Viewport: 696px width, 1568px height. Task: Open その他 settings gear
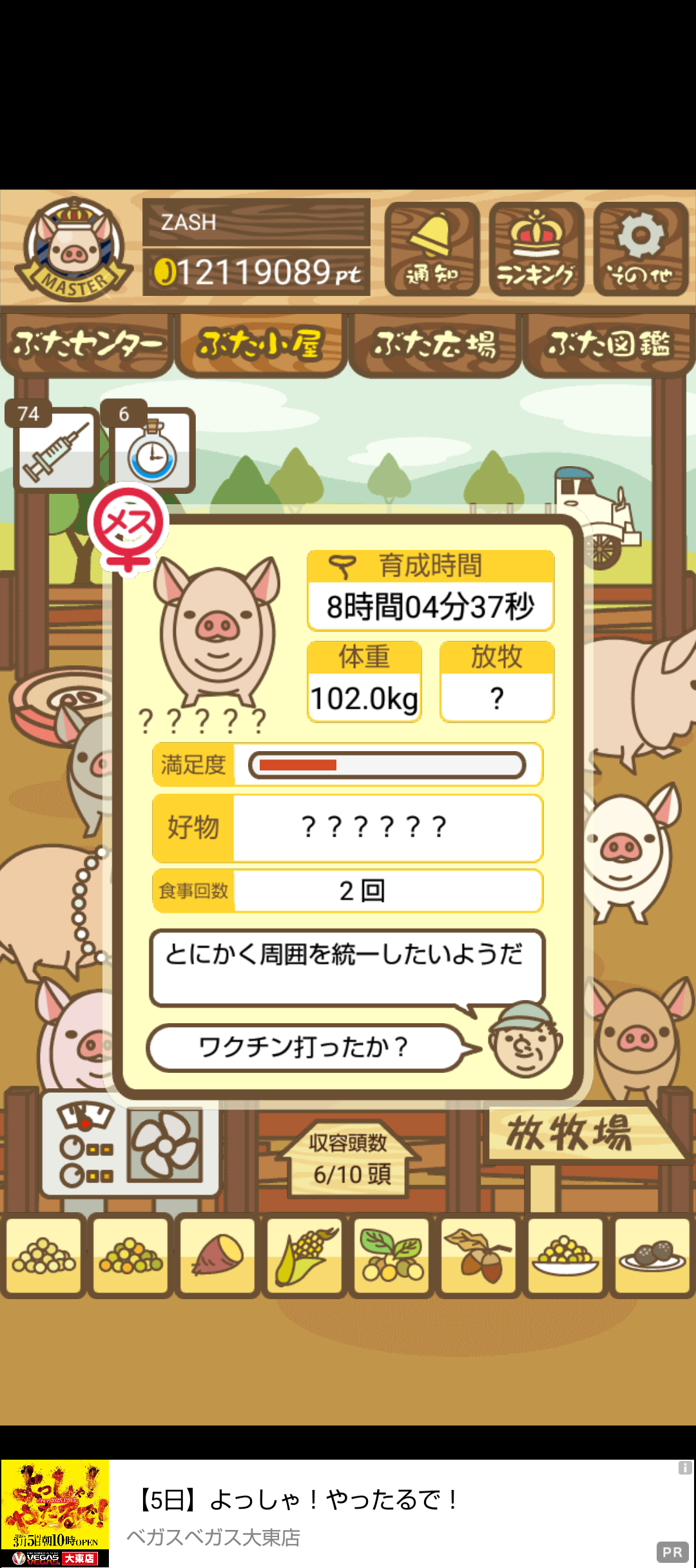641,249
